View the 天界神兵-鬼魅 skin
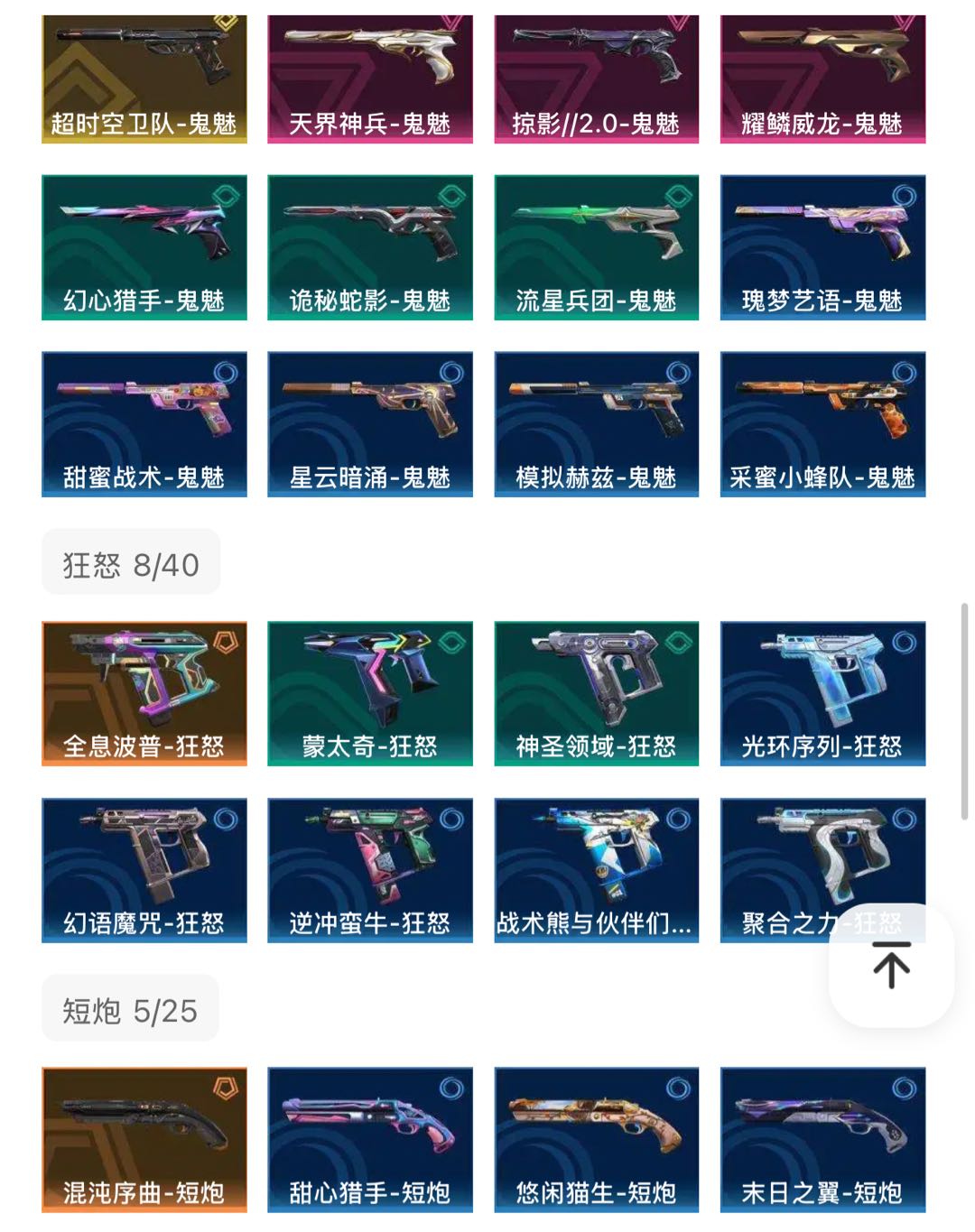Screen dimensions: 975x1232 (370, 79)
